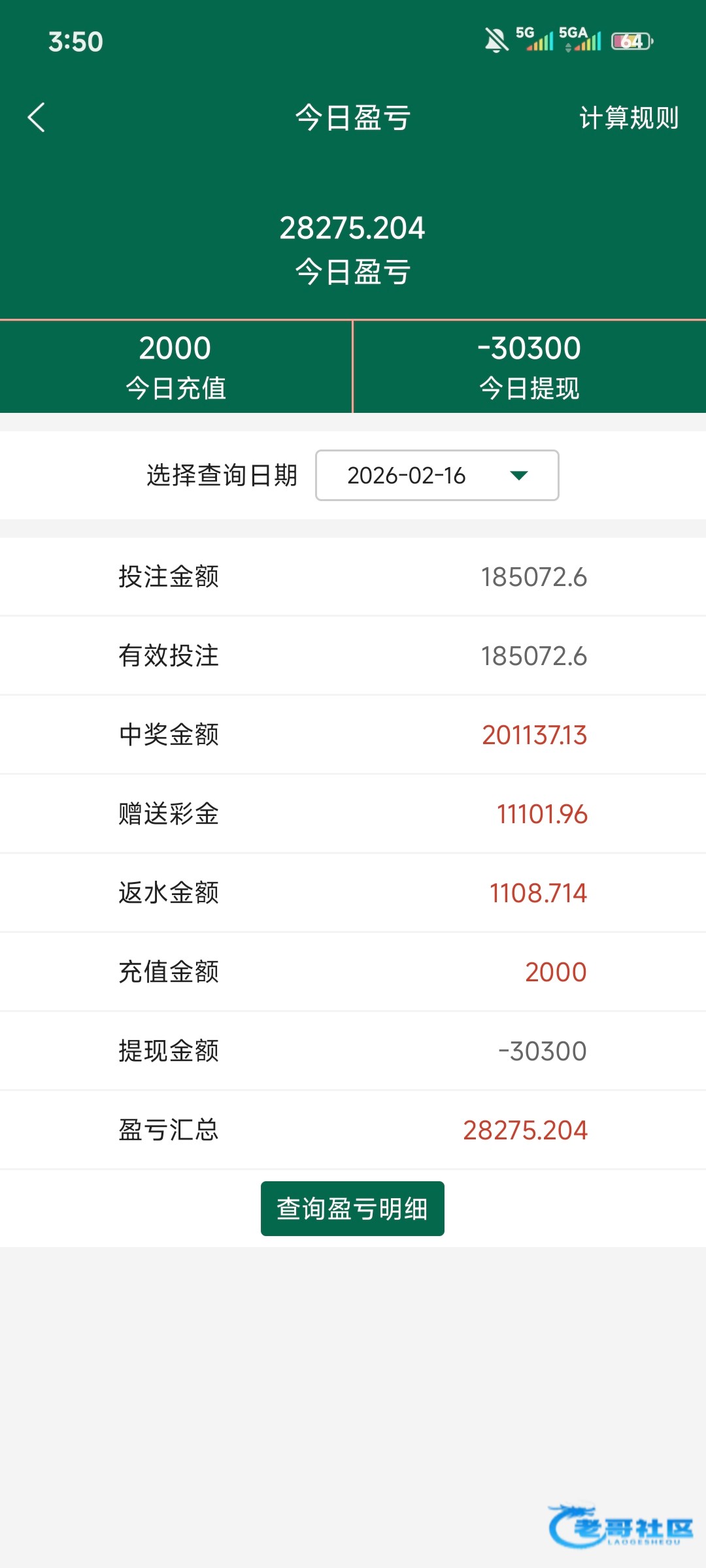Tap the 查询盈亏明细 button

tap(352, 1209)
